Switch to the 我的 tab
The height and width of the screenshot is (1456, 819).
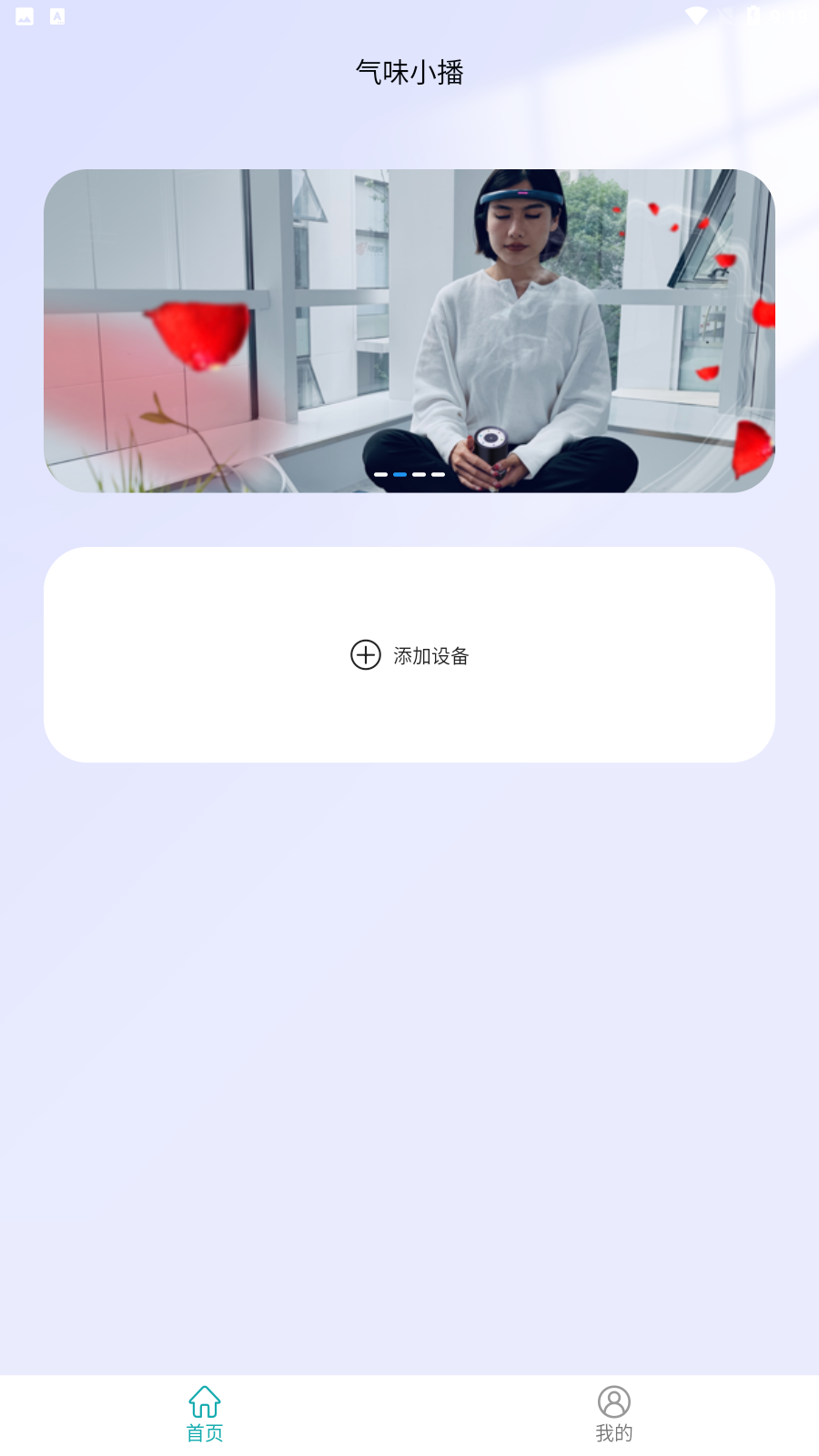point(614,1414)
